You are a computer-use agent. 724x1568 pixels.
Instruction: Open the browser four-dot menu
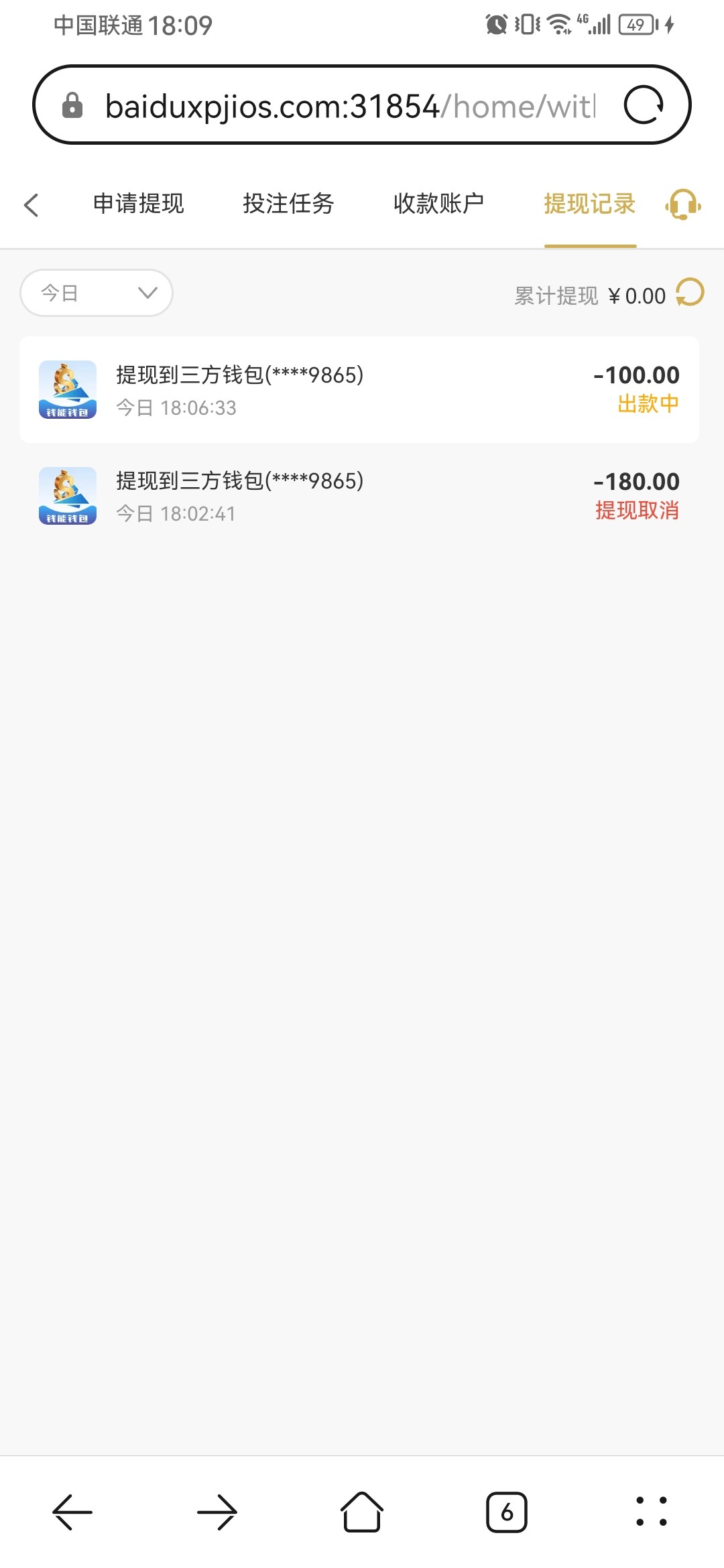651,1512
